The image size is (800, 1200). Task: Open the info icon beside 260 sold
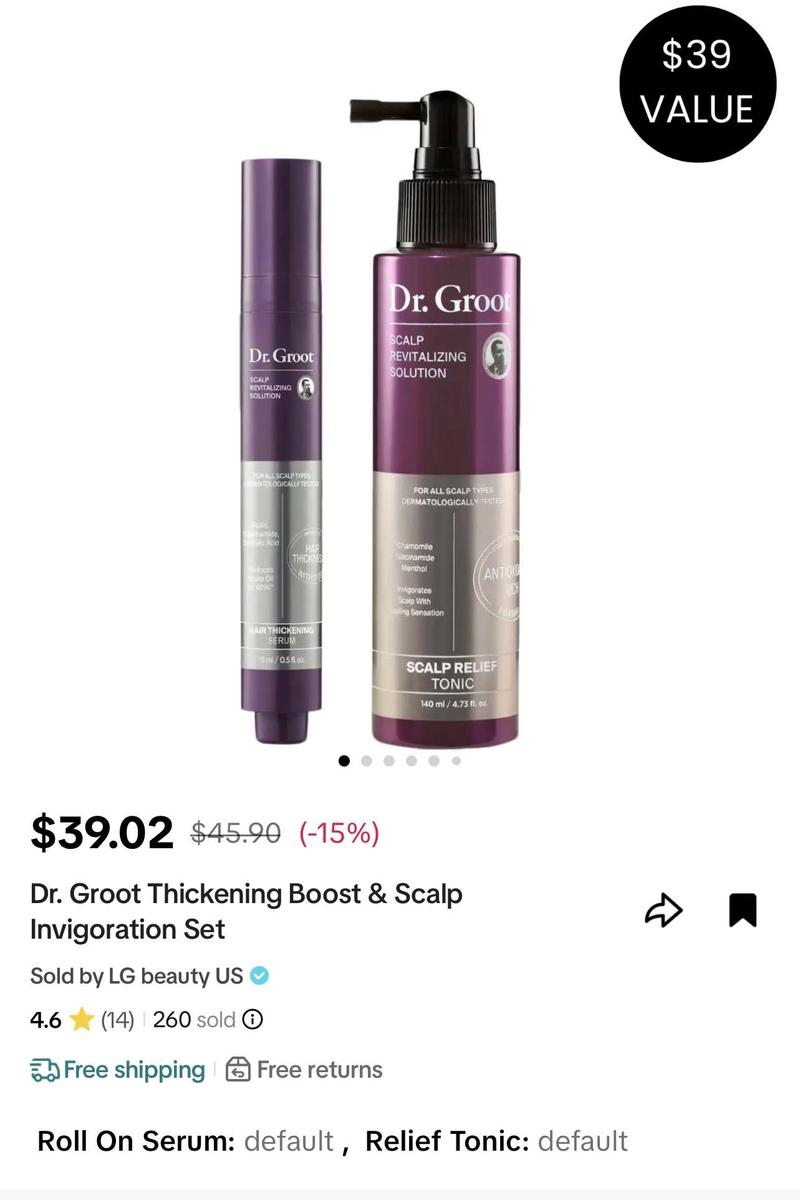pos(254,1020)
